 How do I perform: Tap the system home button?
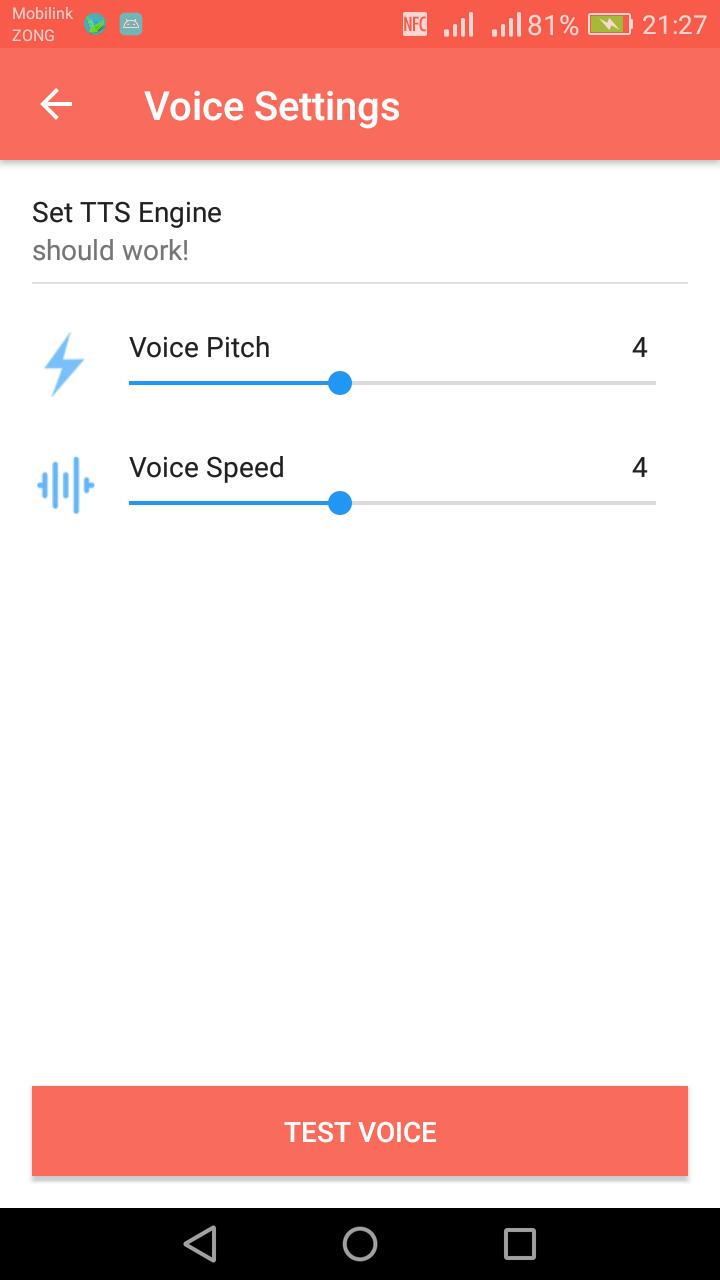pos(360,1244)
